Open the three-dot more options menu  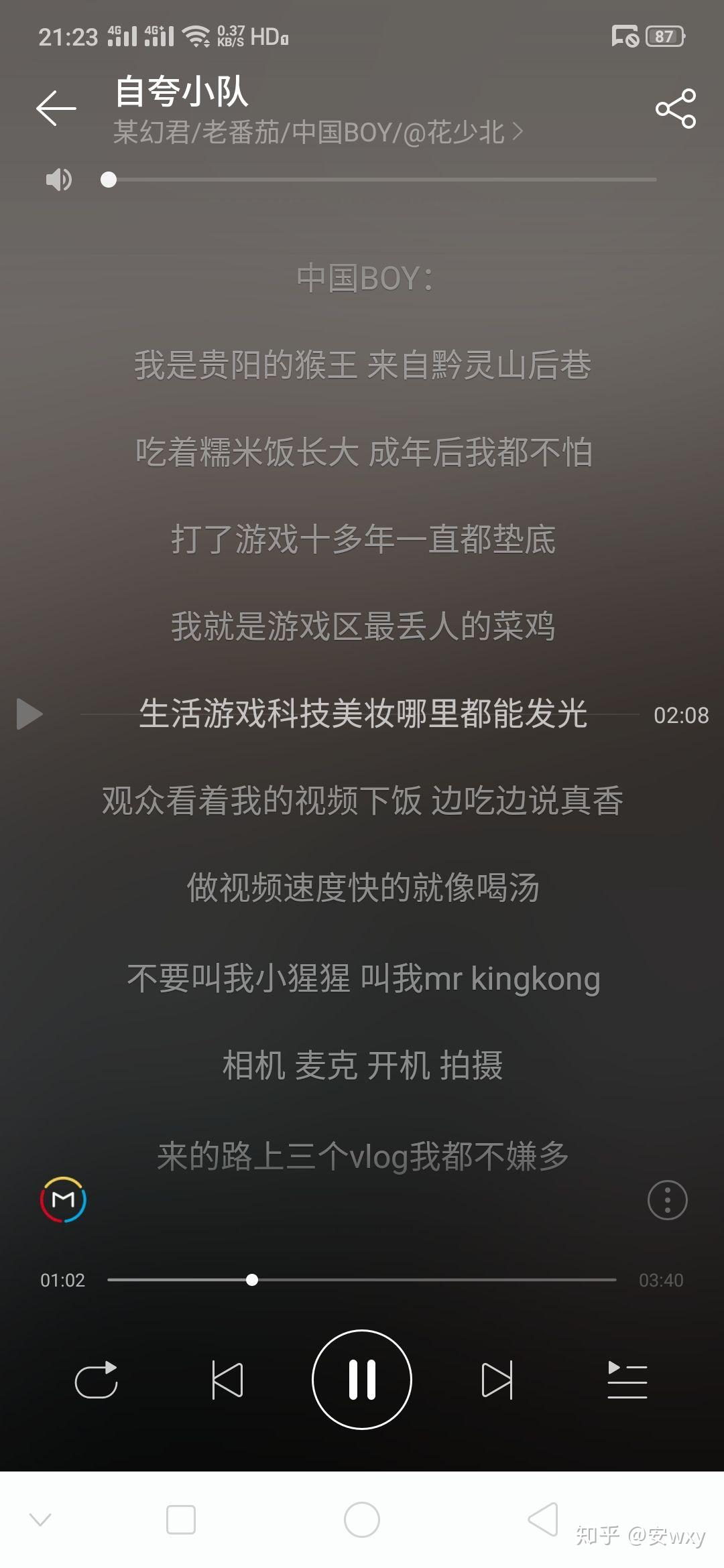pos(667,1199)
